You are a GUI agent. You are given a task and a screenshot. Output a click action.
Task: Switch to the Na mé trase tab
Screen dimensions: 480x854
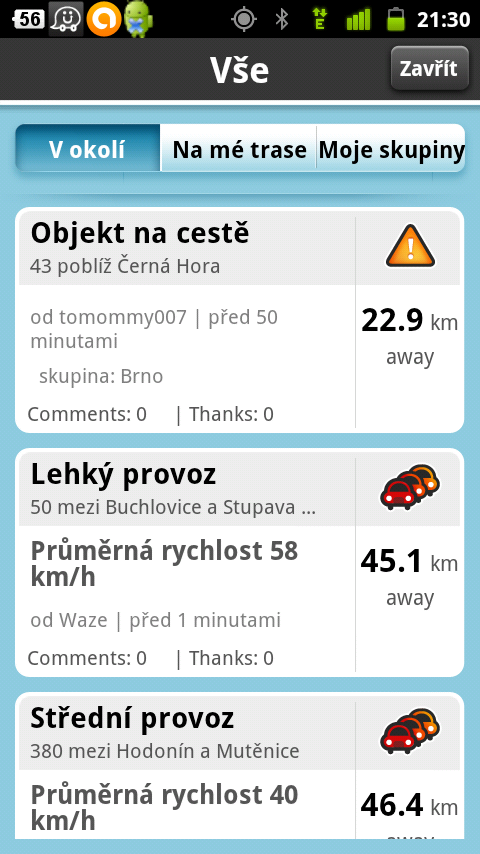point(239,149)
